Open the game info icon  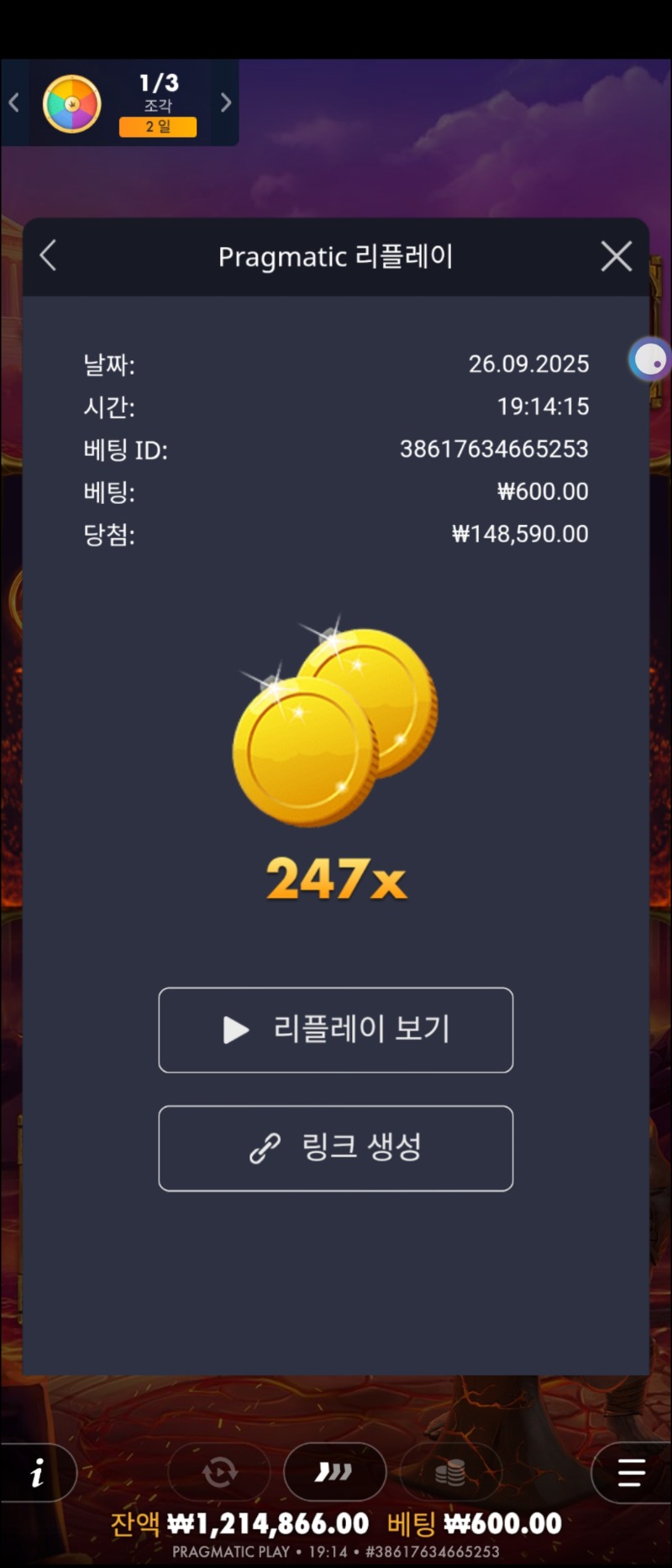click(x=37, y=1472)
